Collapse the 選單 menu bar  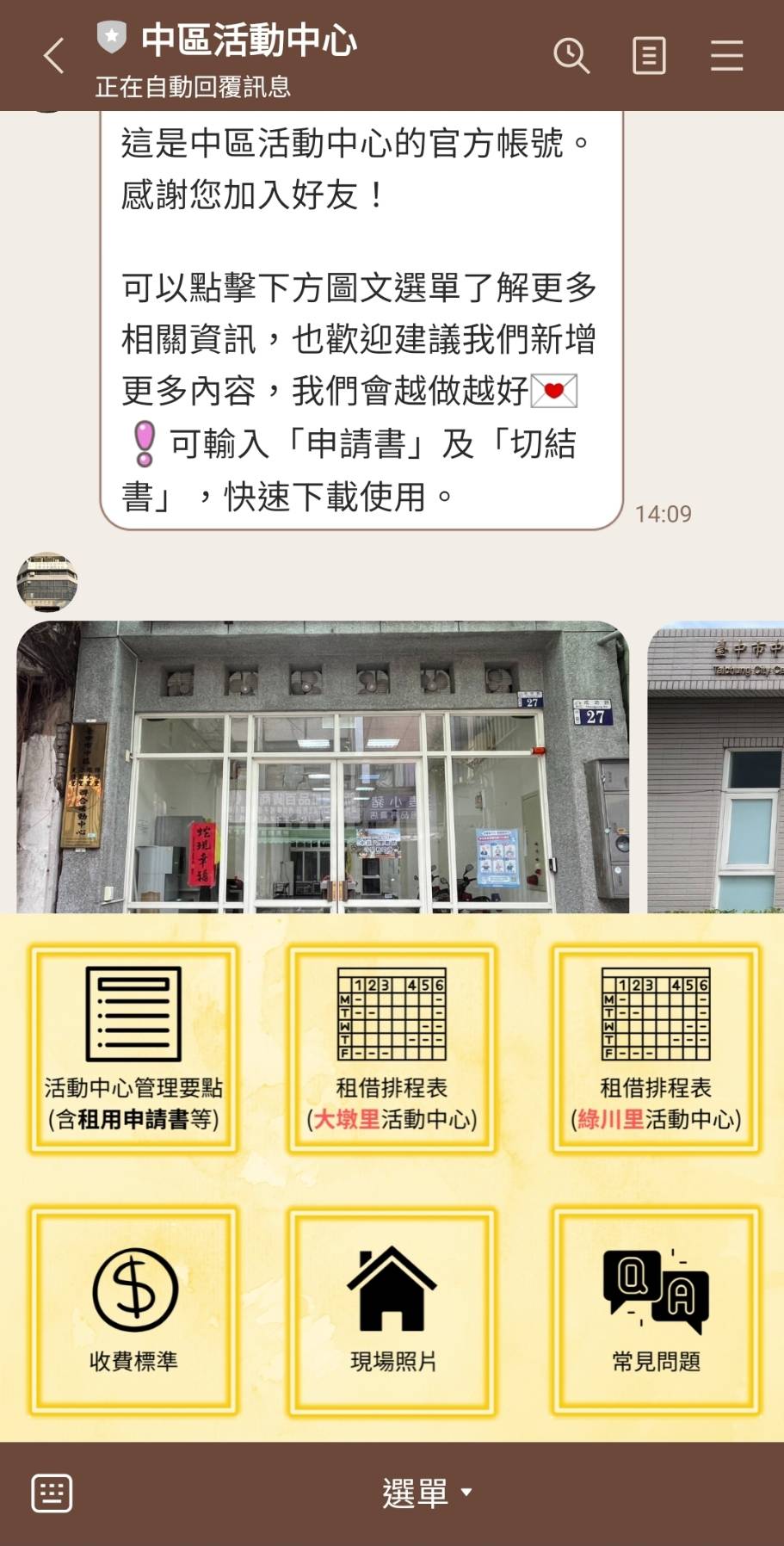coord(427,1493)
